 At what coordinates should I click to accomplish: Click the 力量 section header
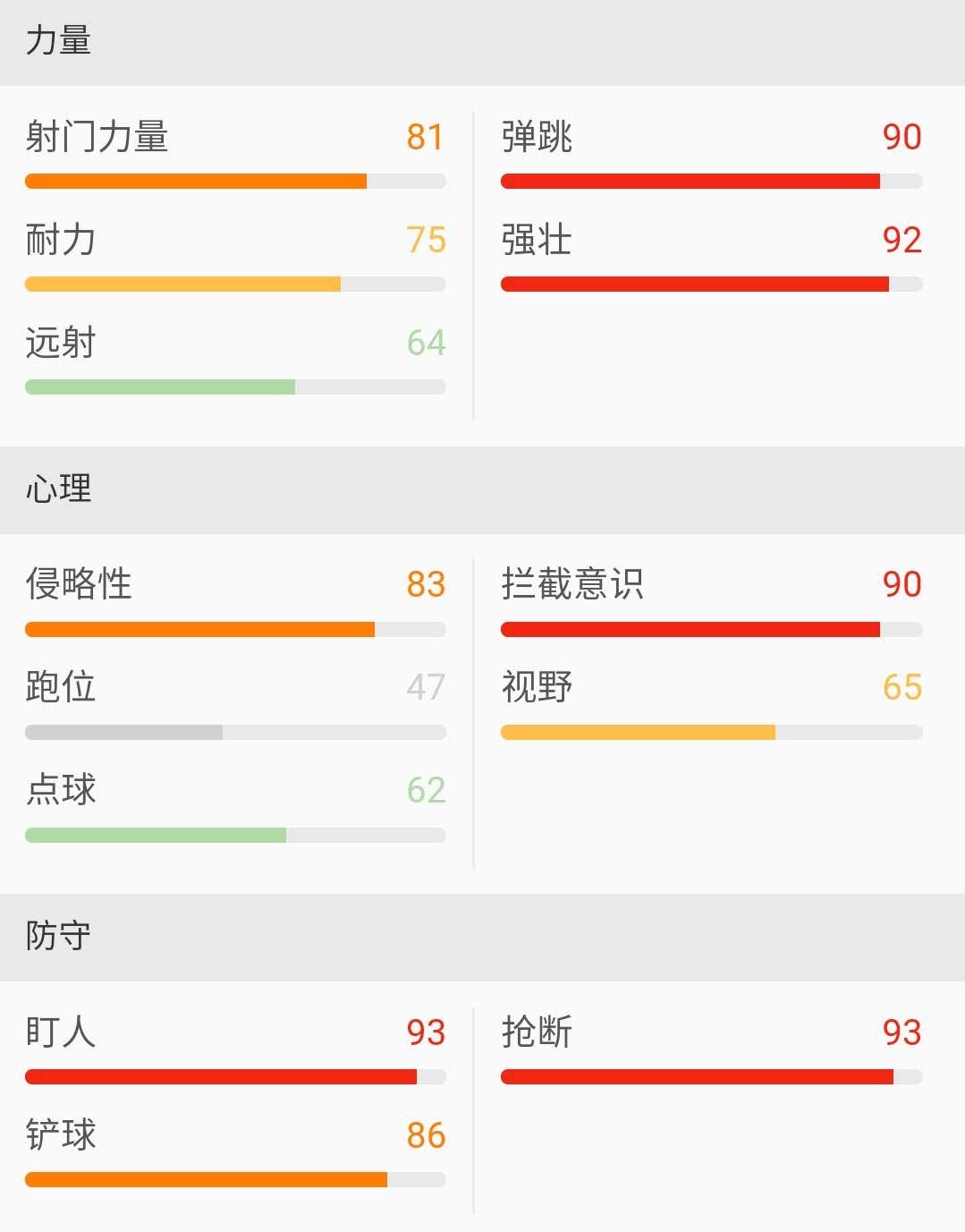pyautogui.click(x=58, y=40)
